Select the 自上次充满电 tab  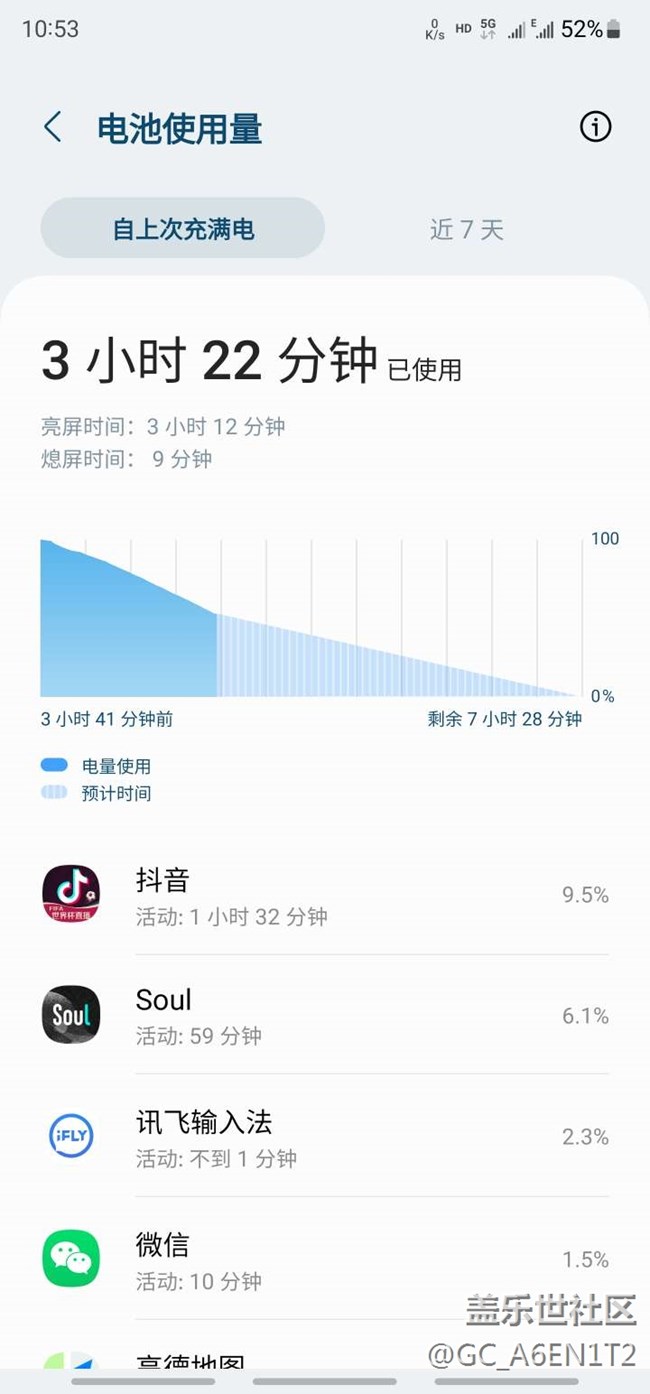(183, 229)
